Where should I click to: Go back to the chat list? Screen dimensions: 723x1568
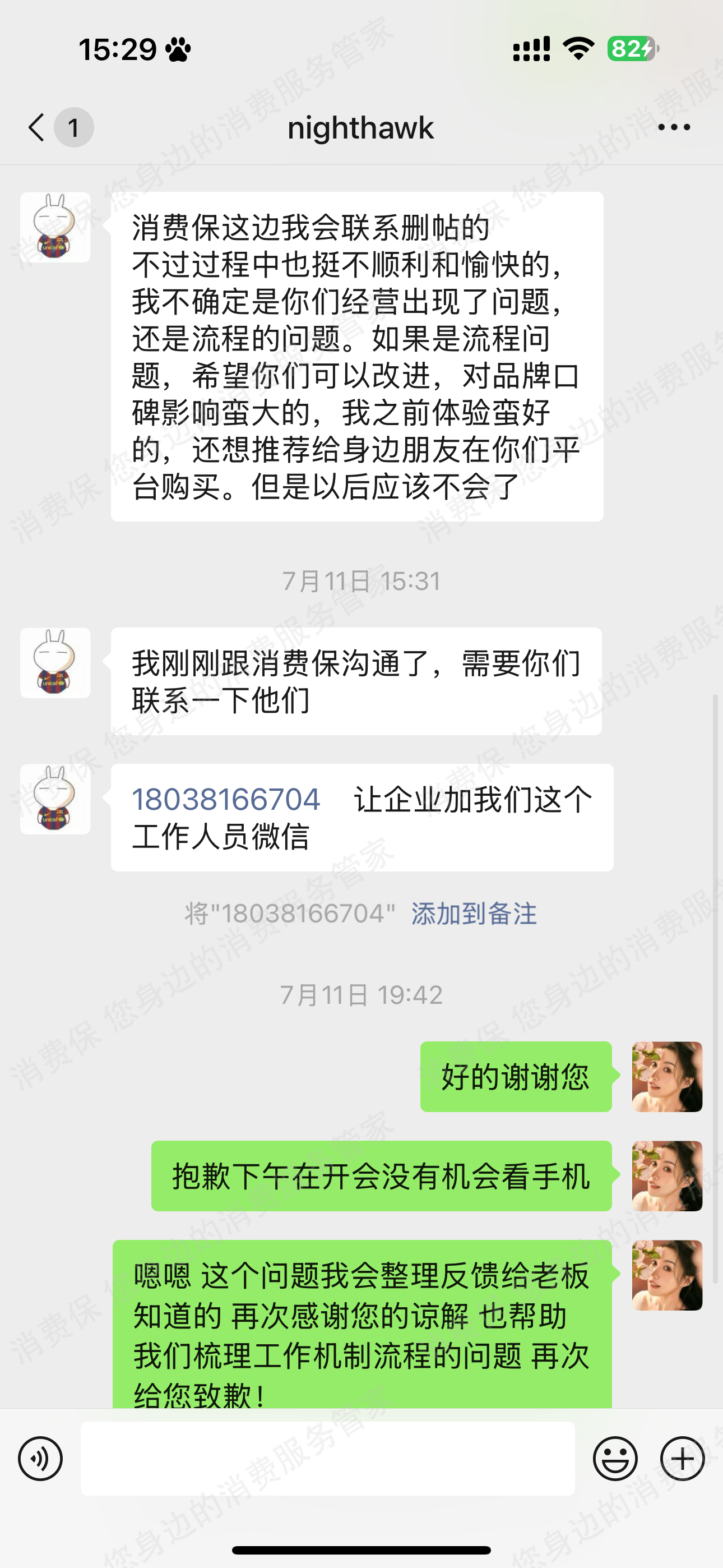(x=38, y=128)
